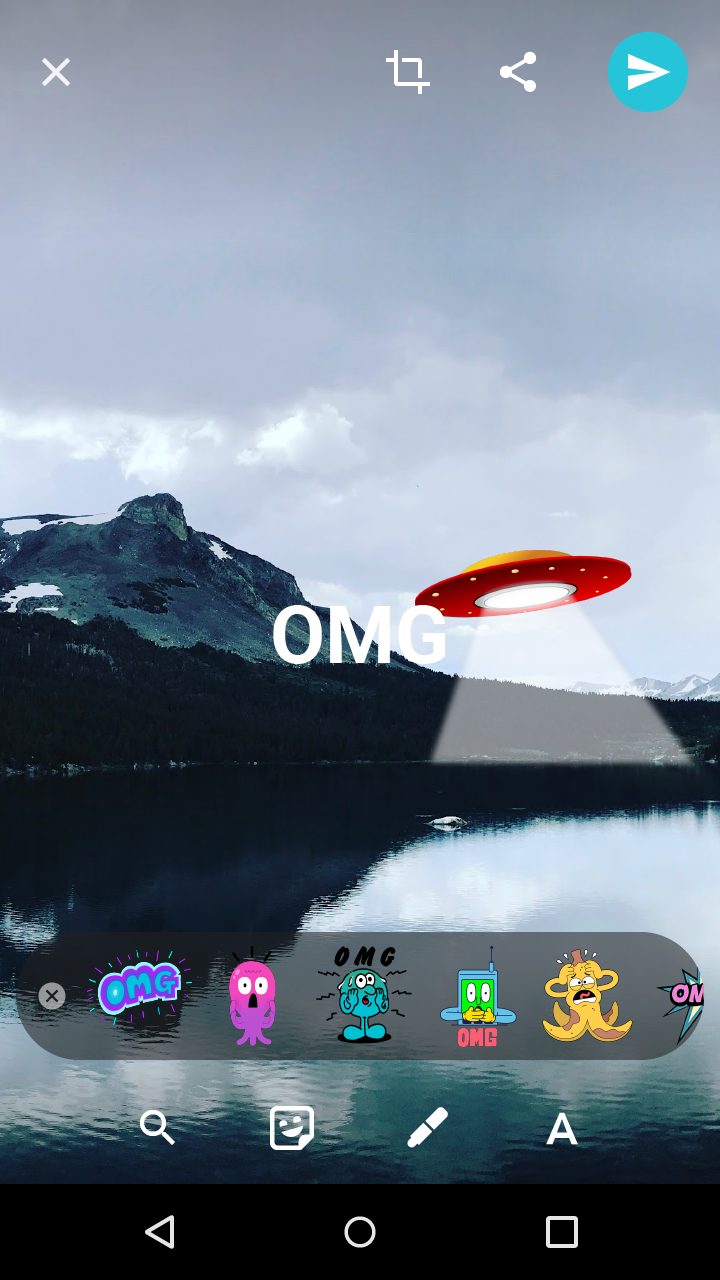720x1280 pixels.
Task: Open sticker search with the magnifier
Action: [157, 1128]
